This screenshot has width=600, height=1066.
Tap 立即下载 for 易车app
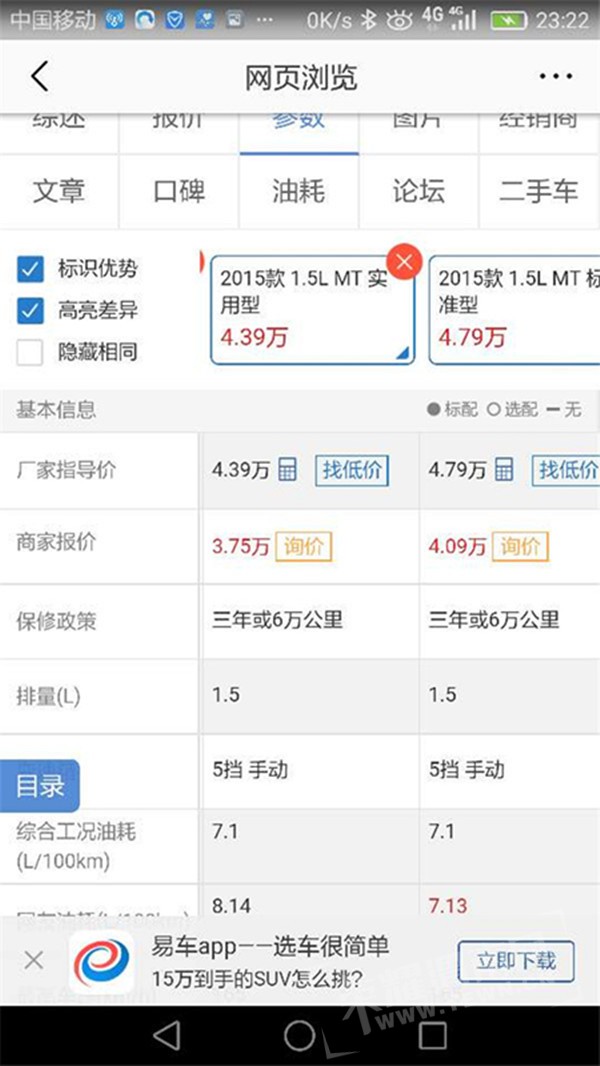click(516, 962)
